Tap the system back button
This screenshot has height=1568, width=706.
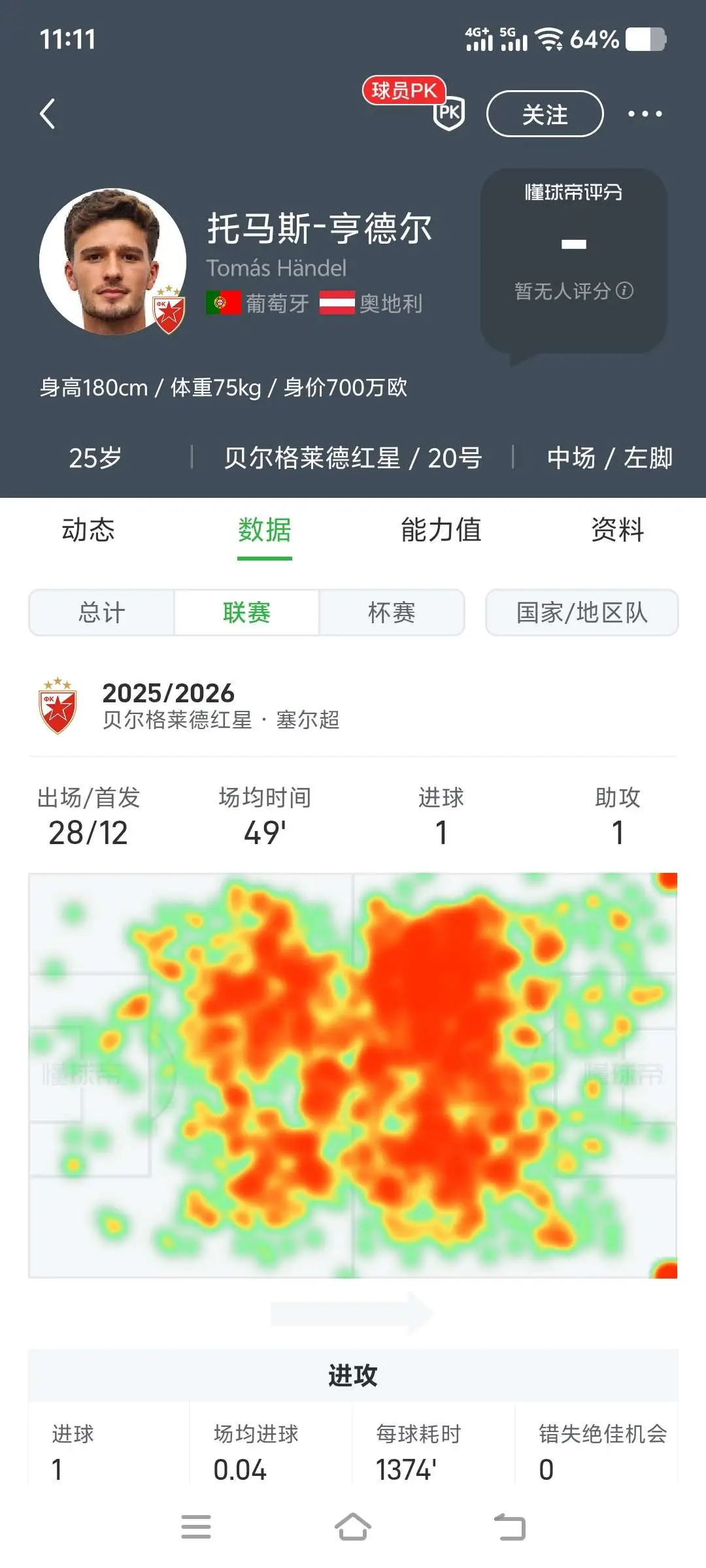tap(510, 1527)
